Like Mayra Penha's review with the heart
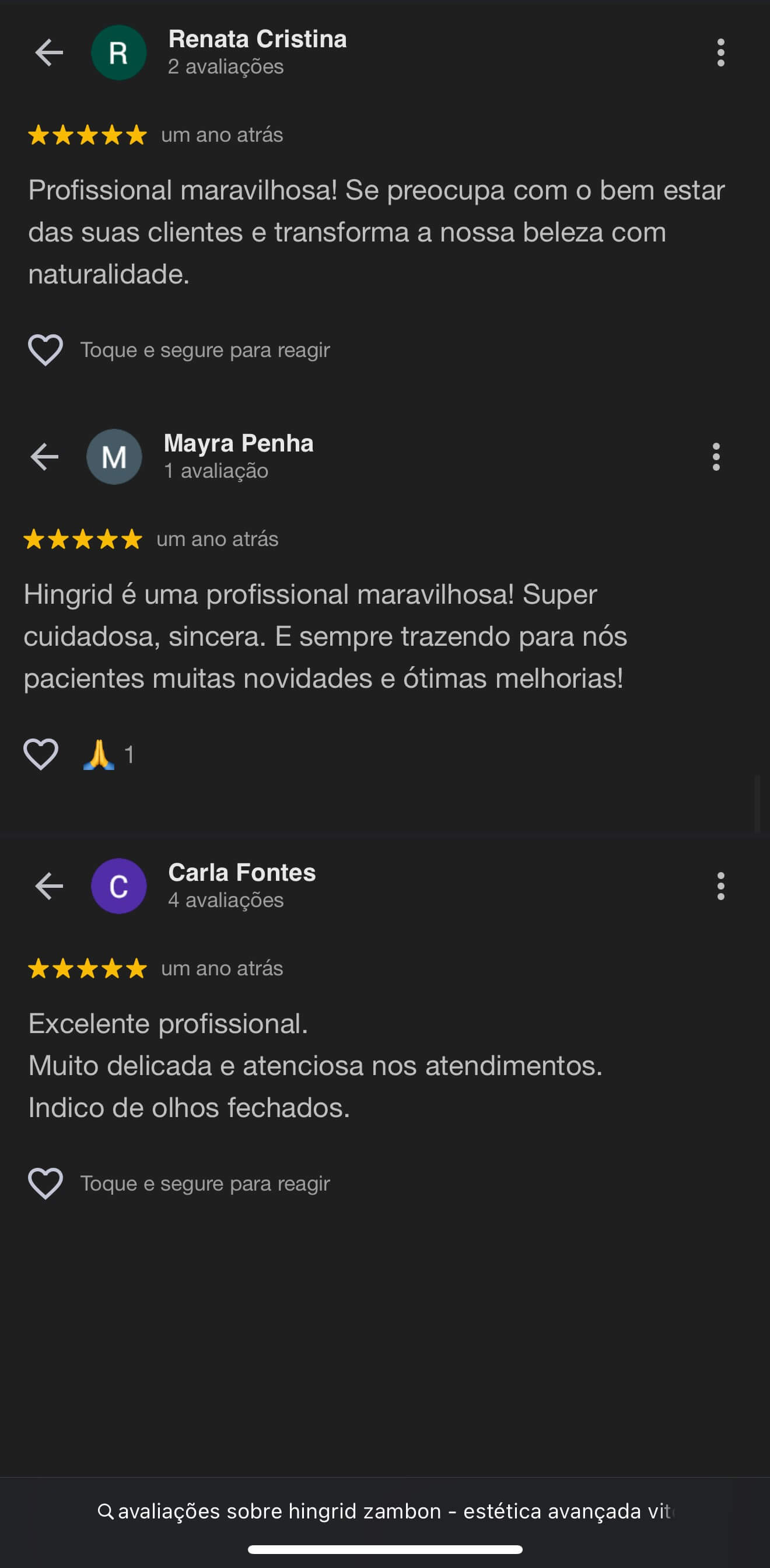The image size is (770, 1568). 41,754
